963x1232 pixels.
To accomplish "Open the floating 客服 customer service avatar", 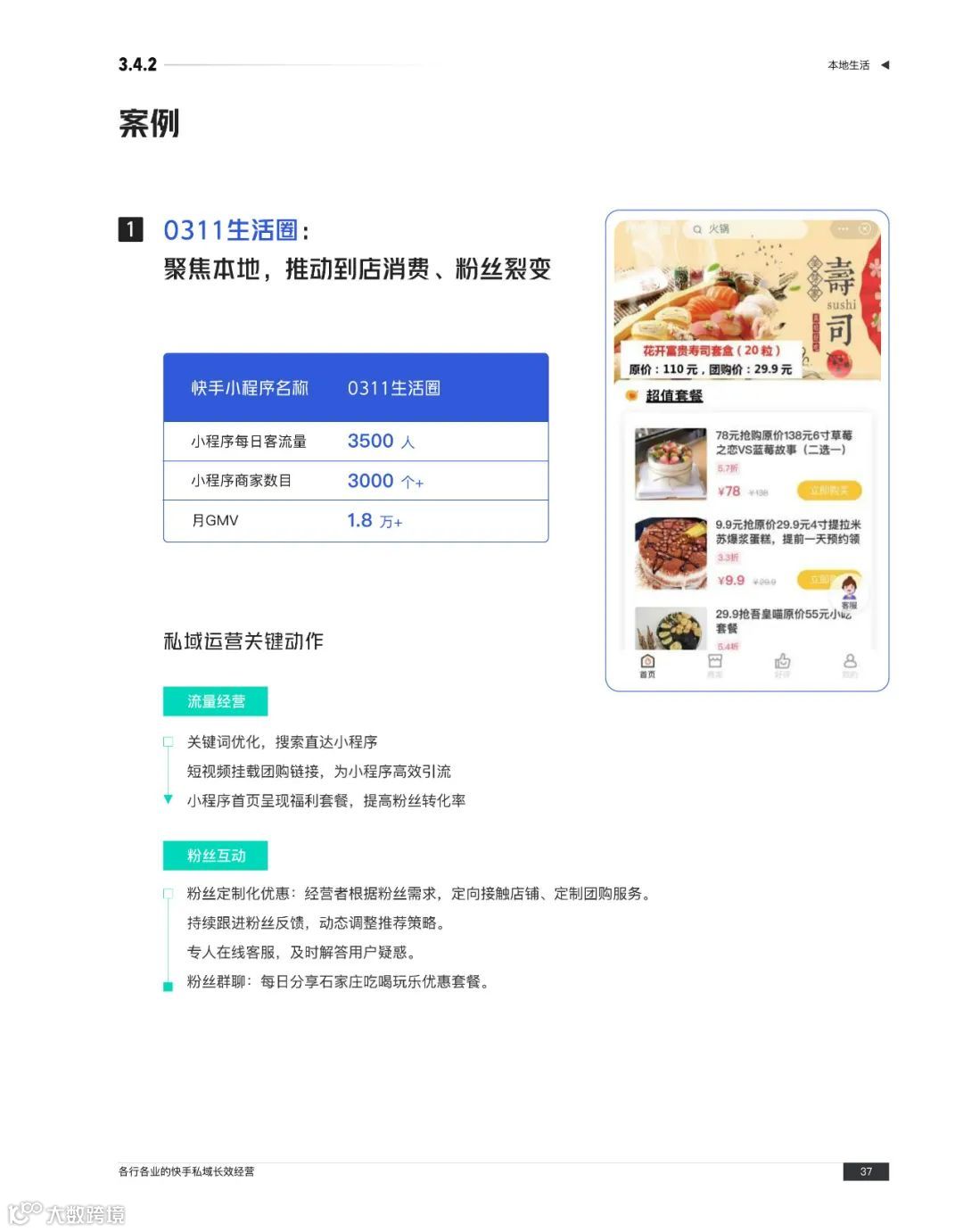I will [x=850, y=590].
